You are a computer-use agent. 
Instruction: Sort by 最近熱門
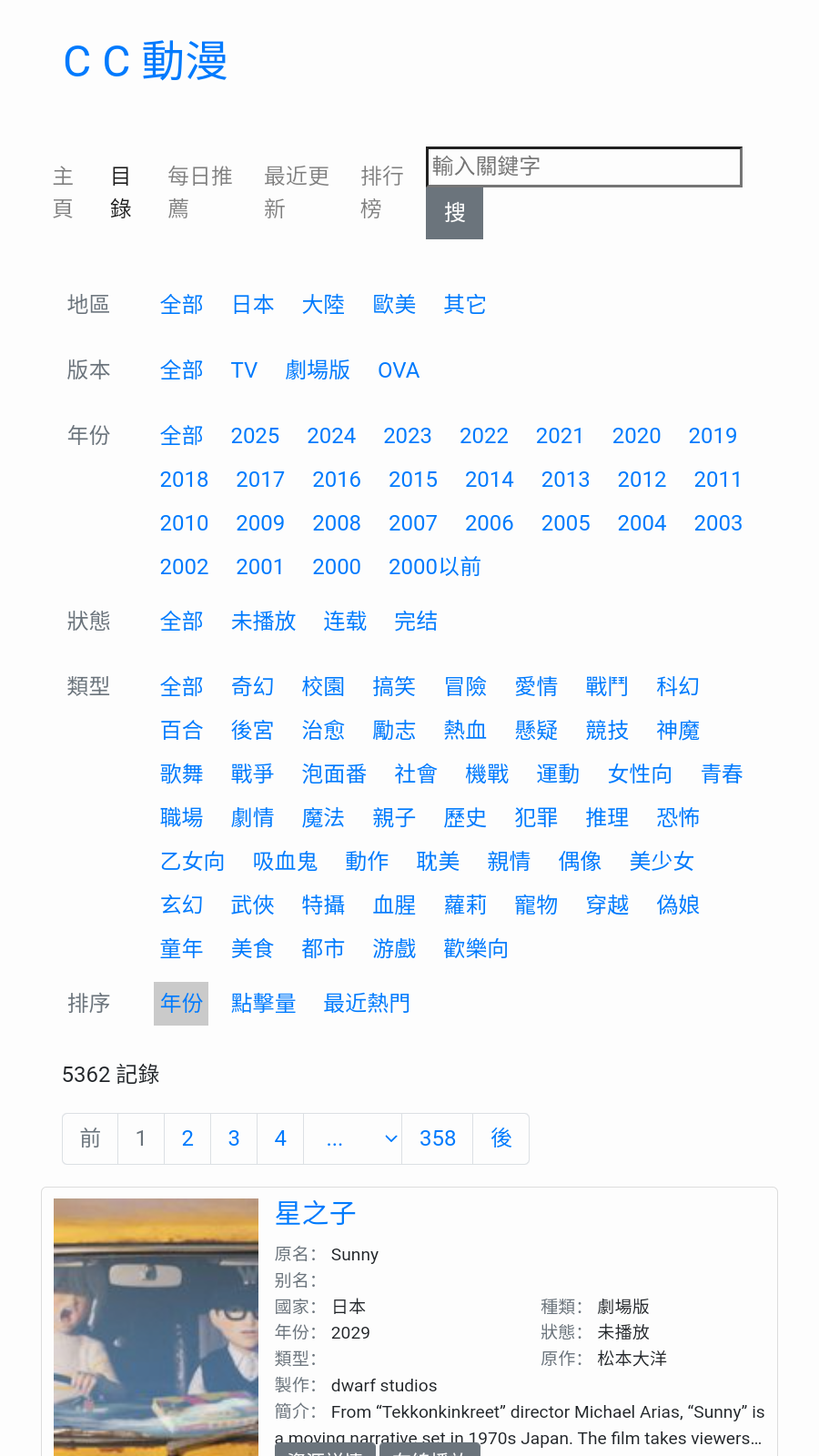367,1004
